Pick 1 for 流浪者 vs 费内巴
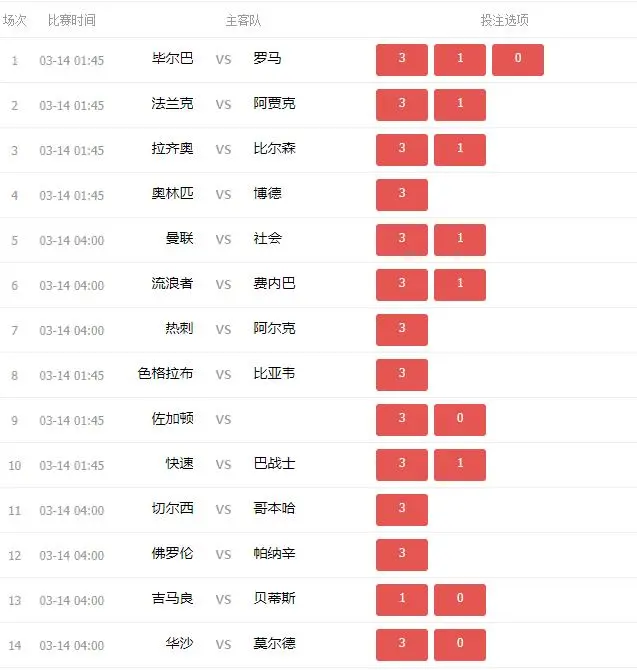Screen dimensions: 637x670 pos(460,285)
